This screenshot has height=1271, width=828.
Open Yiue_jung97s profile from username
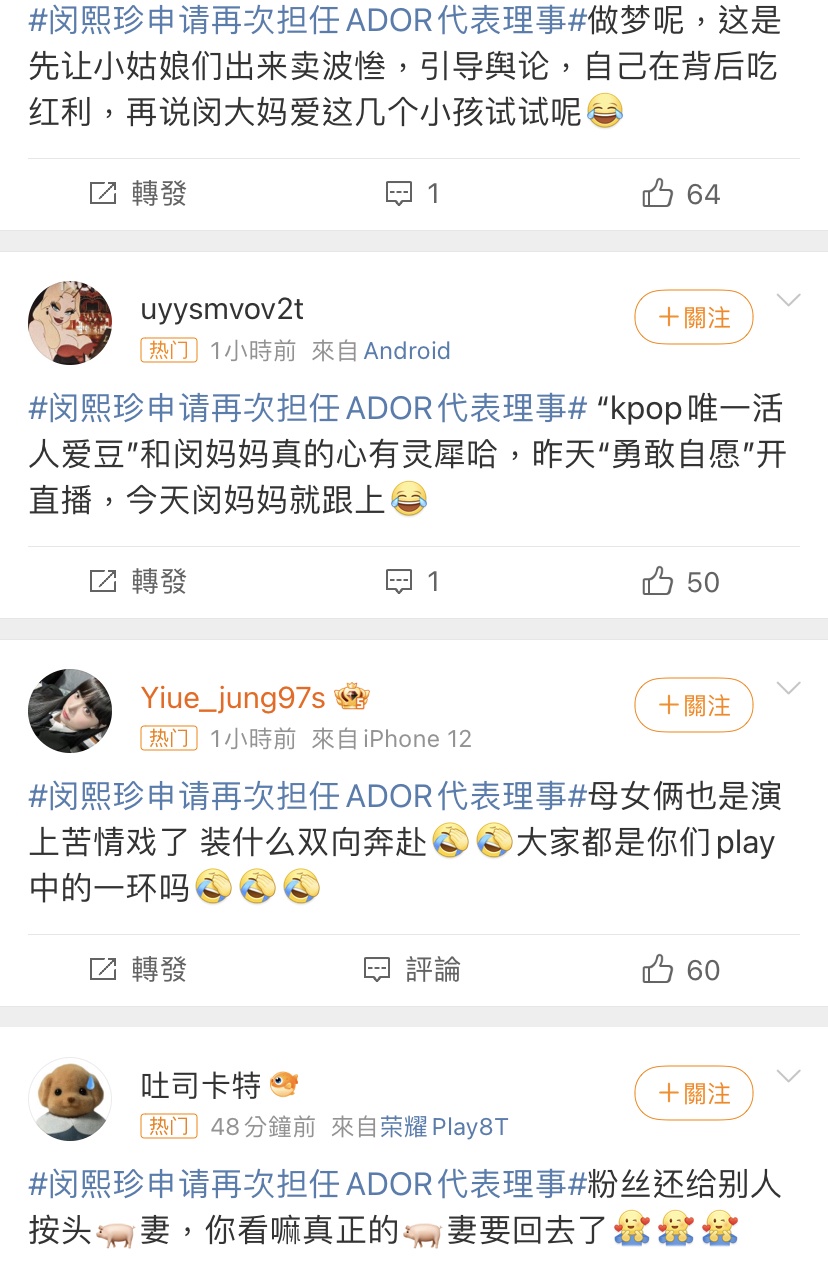click(x=234, y=697)
